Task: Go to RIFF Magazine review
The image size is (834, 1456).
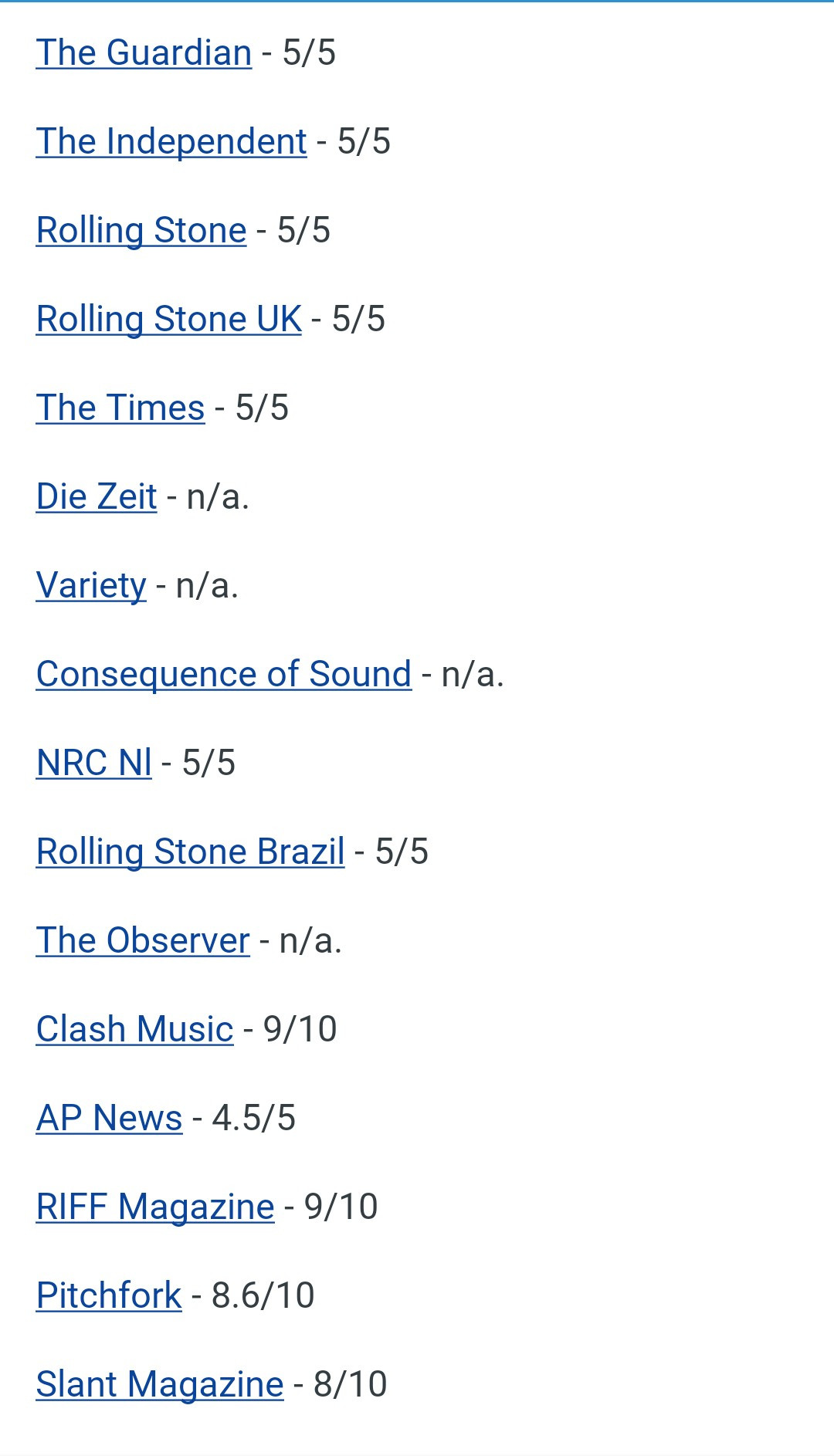Action: pos(155,1207)
